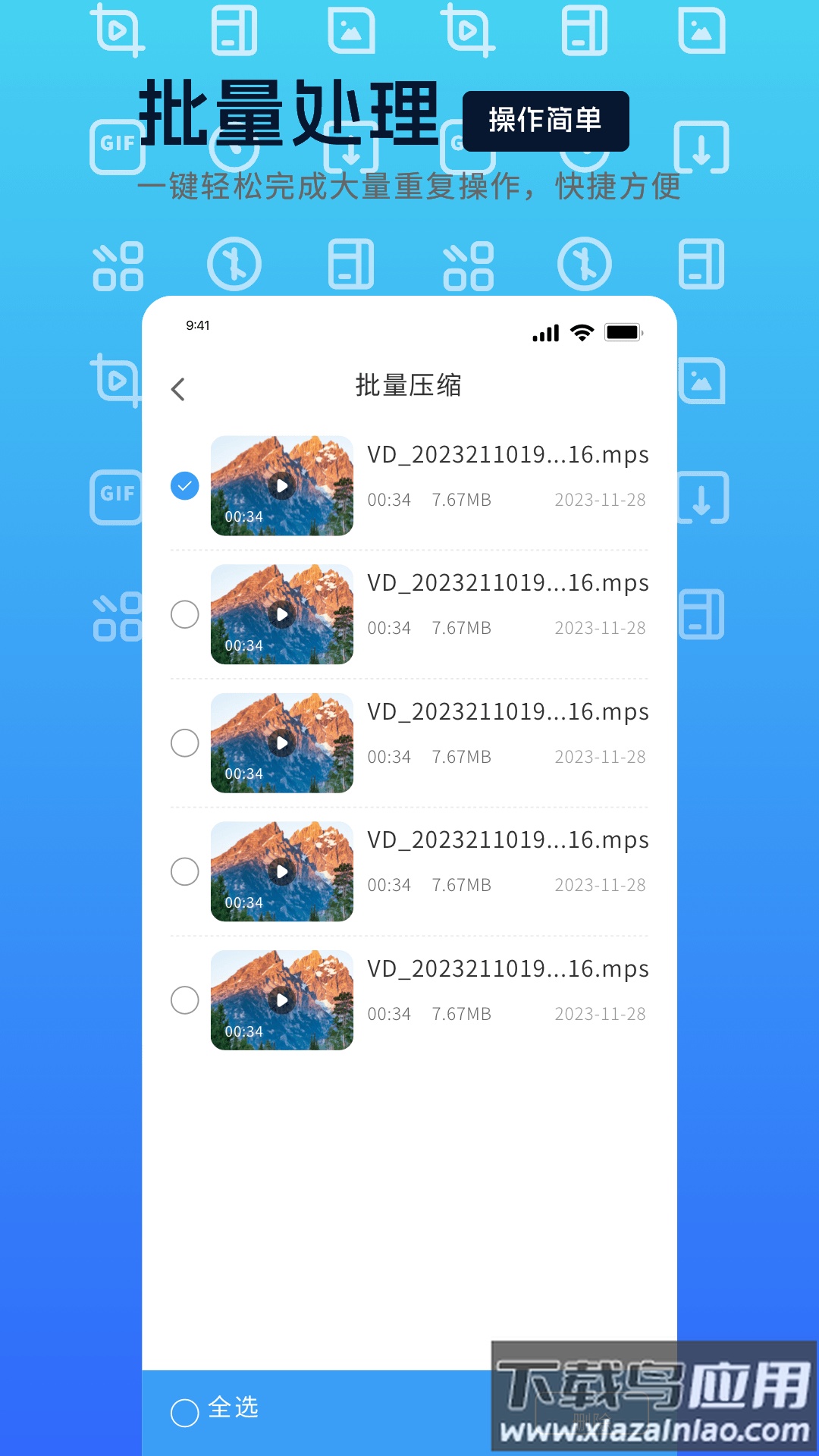Play the first video using its play button
Image resolution: width=819 pixels, height=1456 pixels.
[x=281, y=486]
